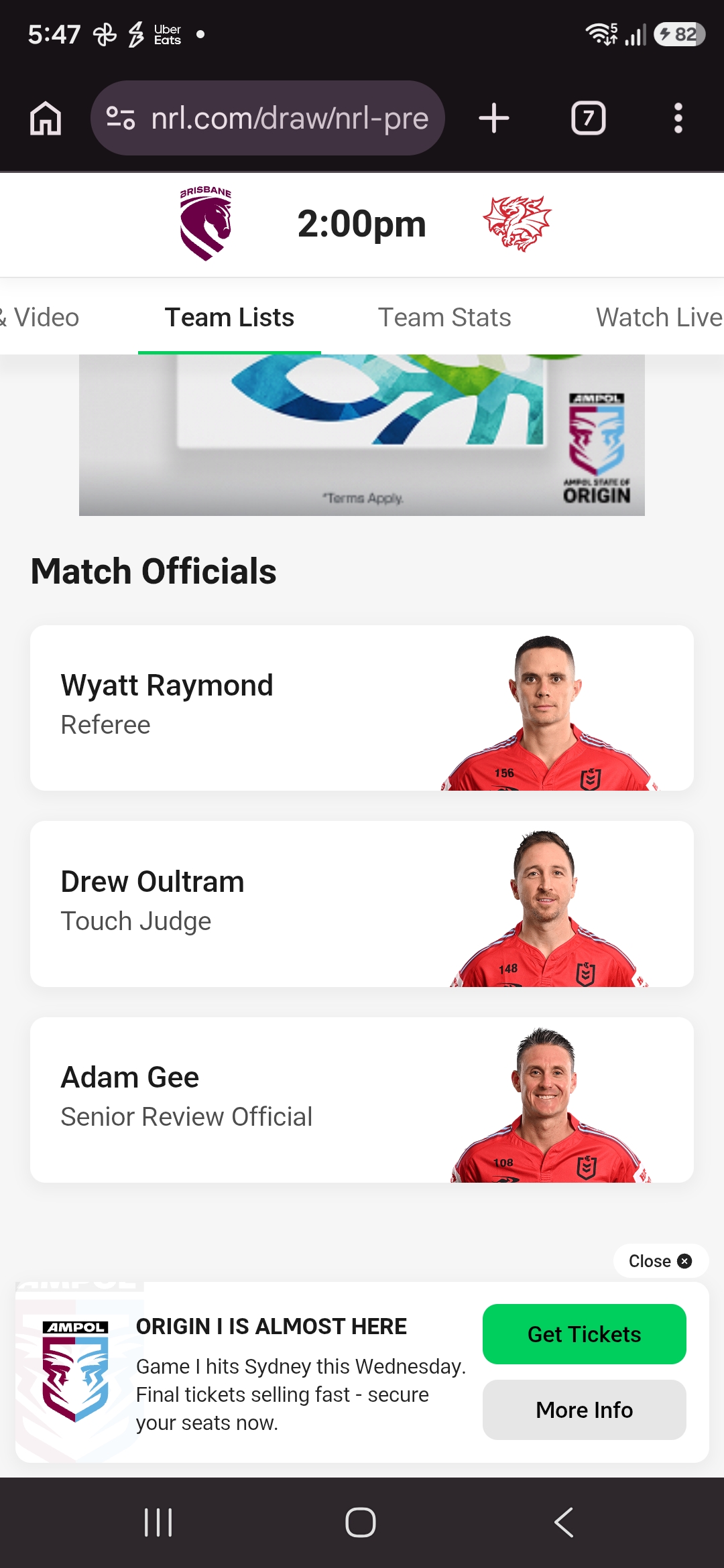
Task: Open a new browser tab
Action: [494, 119]
